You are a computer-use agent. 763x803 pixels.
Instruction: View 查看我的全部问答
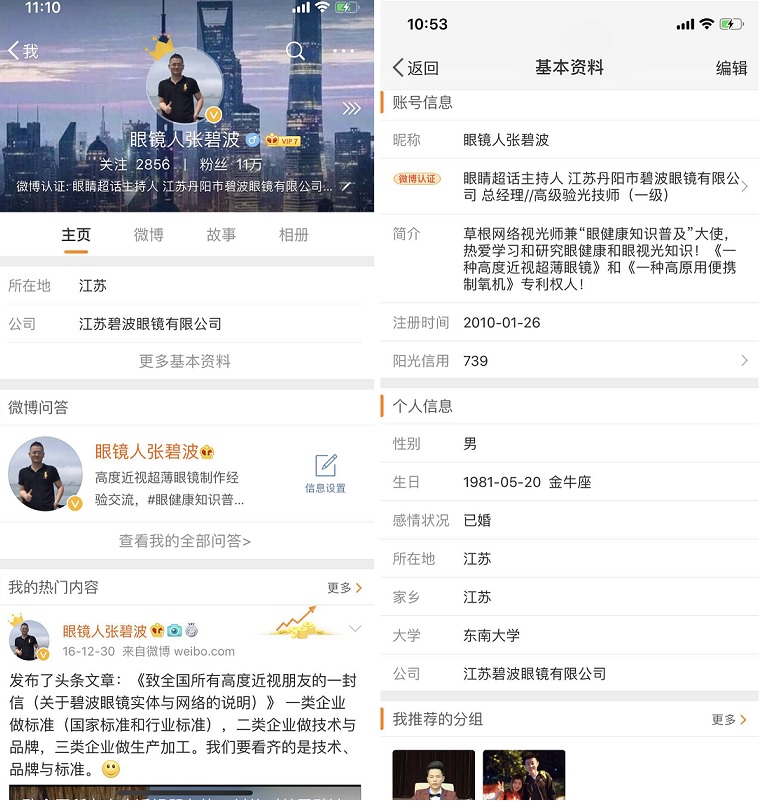pyautogui.click(x=185, y=541)
